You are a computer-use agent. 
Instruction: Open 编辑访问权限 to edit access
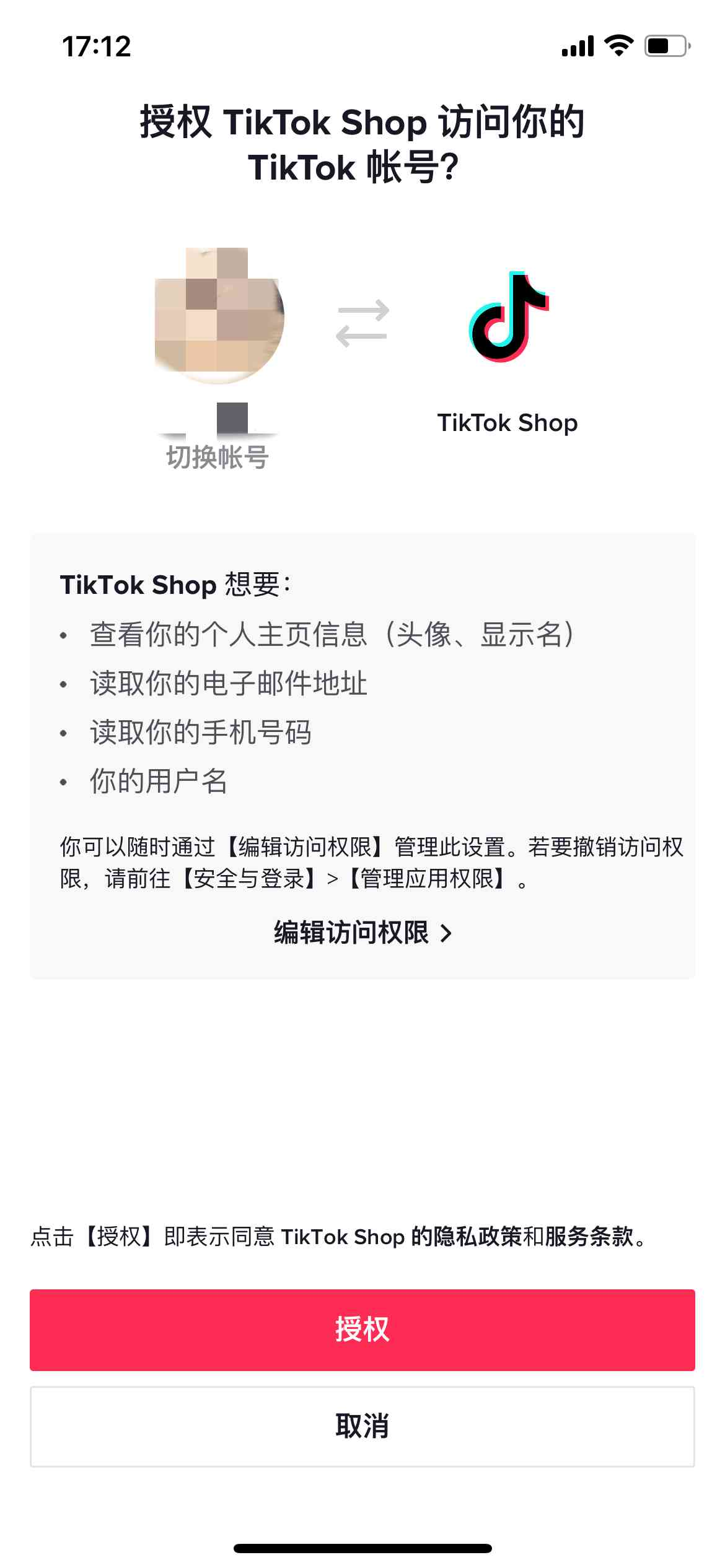point(362,933)
